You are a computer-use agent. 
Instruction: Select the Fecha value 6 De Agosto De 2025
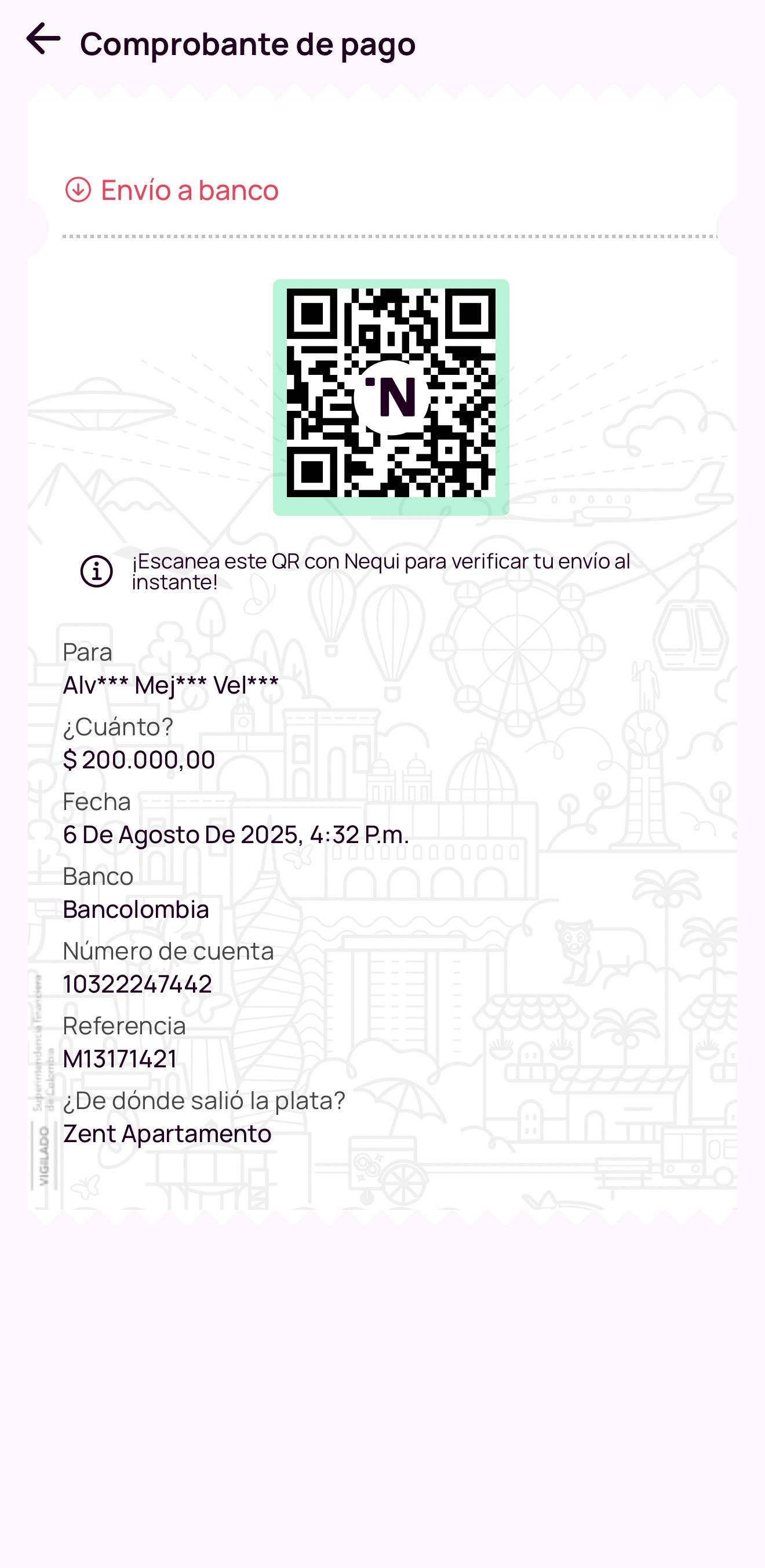[236, 835]
